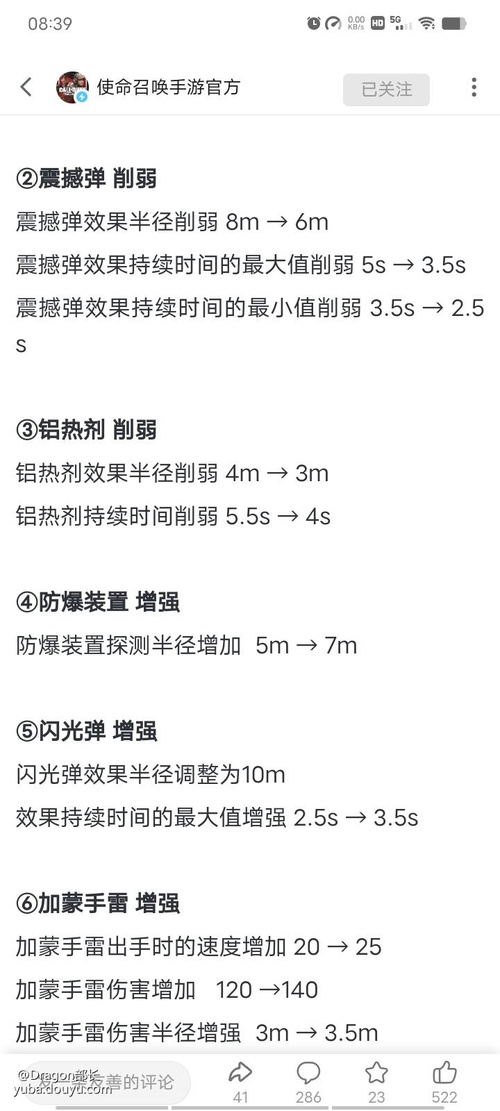Open the 使命召唤手游官方 profile avatar
This screenshot has height=1111, width=500.
(72, 88)
